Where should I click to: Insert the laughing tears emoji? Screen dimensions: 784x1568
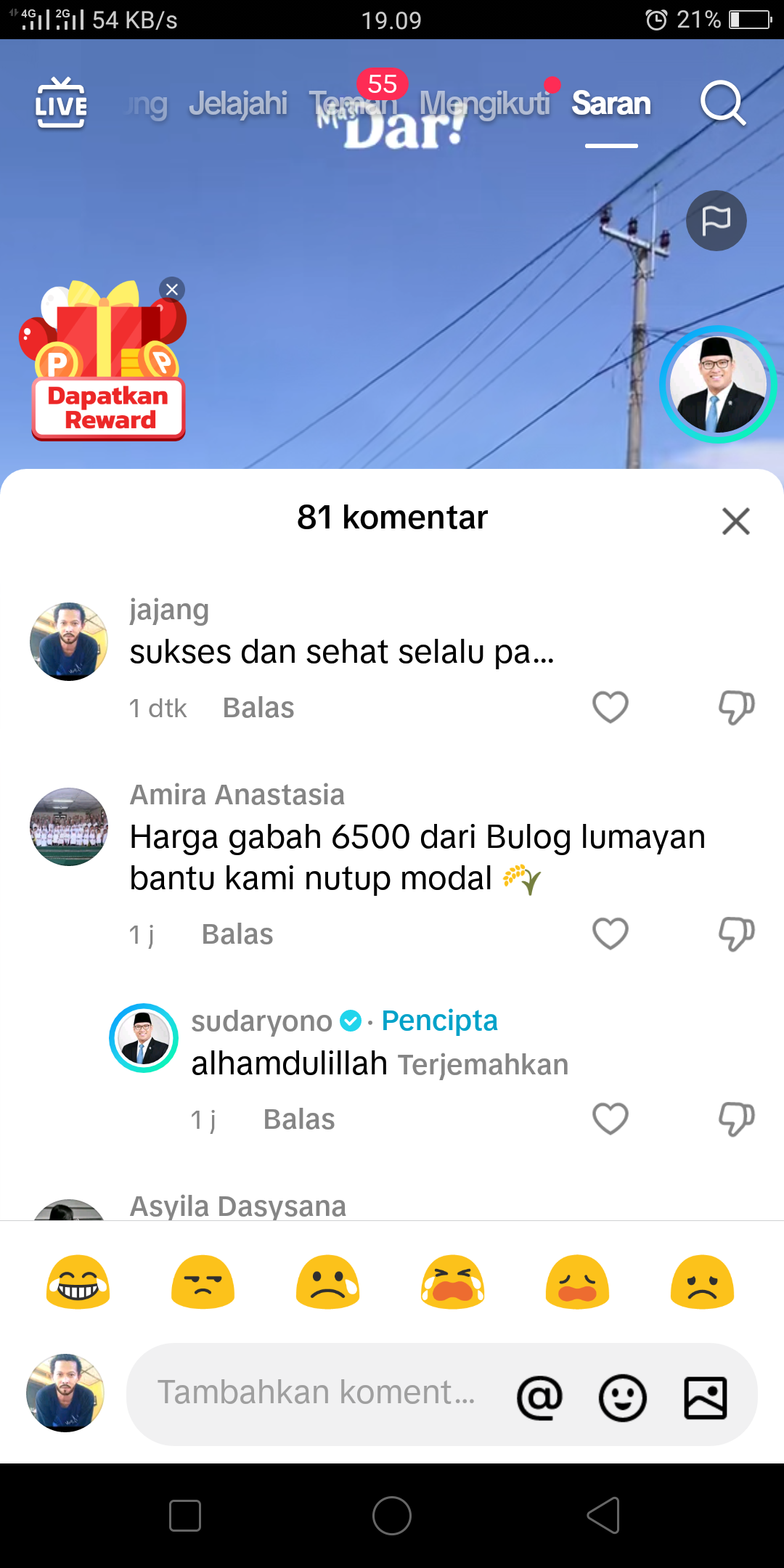click(78, 1282)
